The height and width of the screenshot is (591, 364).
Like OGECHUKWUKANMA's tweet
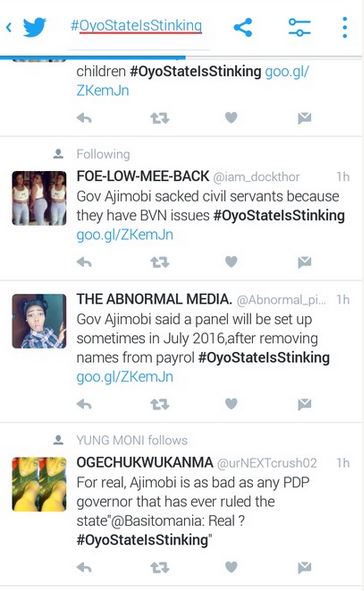[x=231, y=567]
